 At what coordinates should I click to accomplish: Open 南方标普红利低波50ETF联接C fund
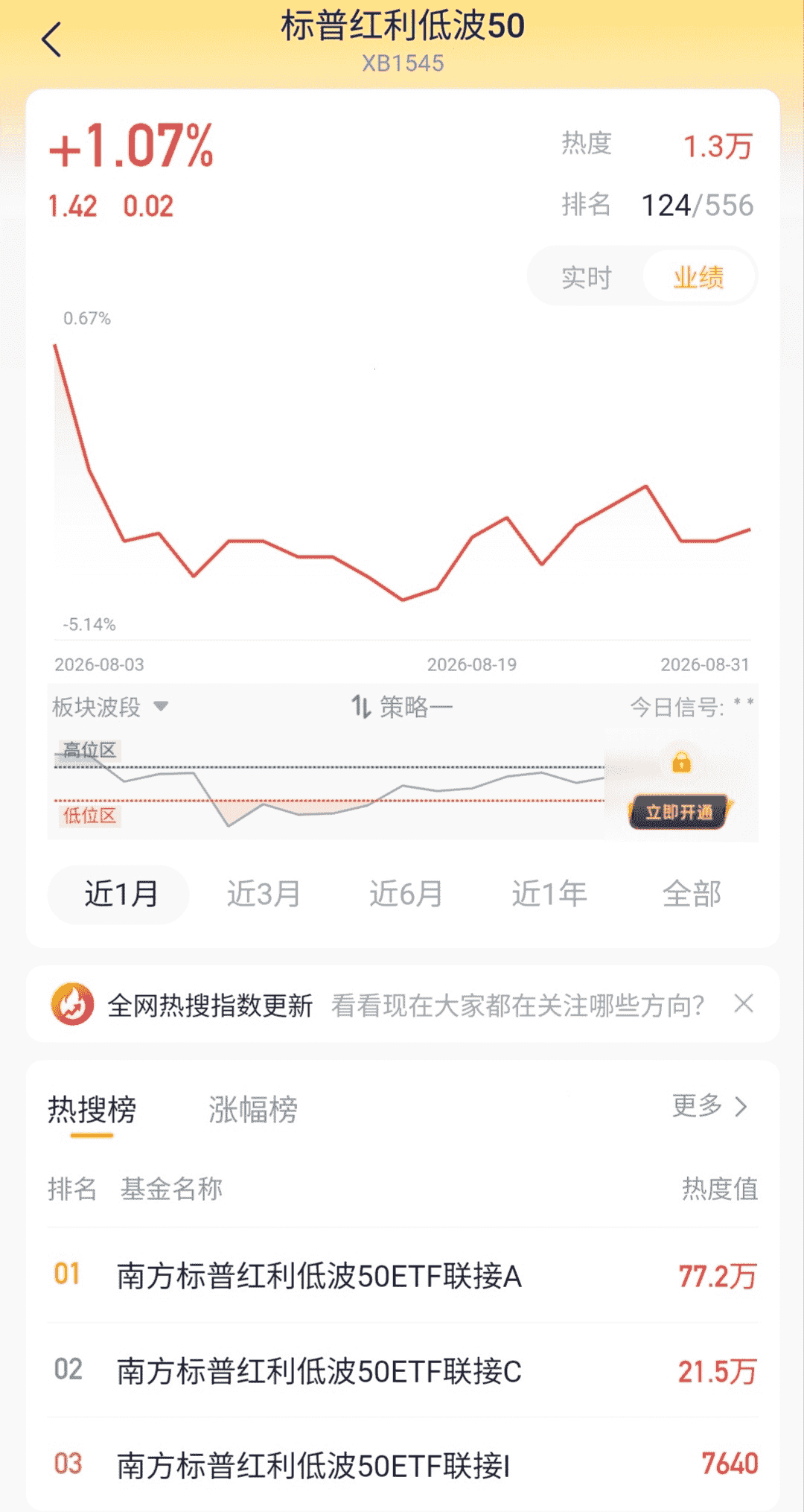pos(403,1371)
